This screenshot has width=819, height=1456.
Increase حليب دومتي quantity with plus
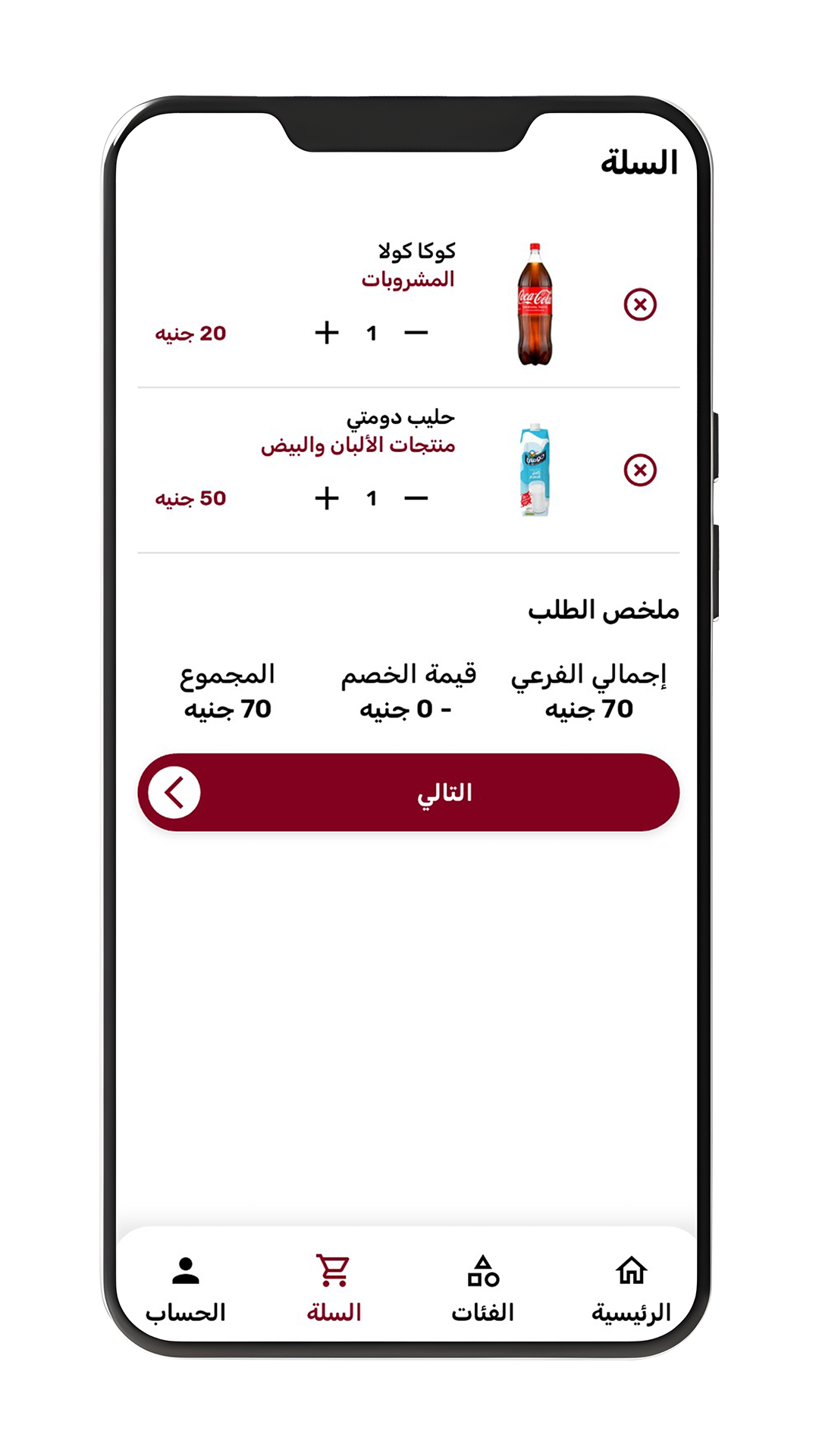click(327, 498)
